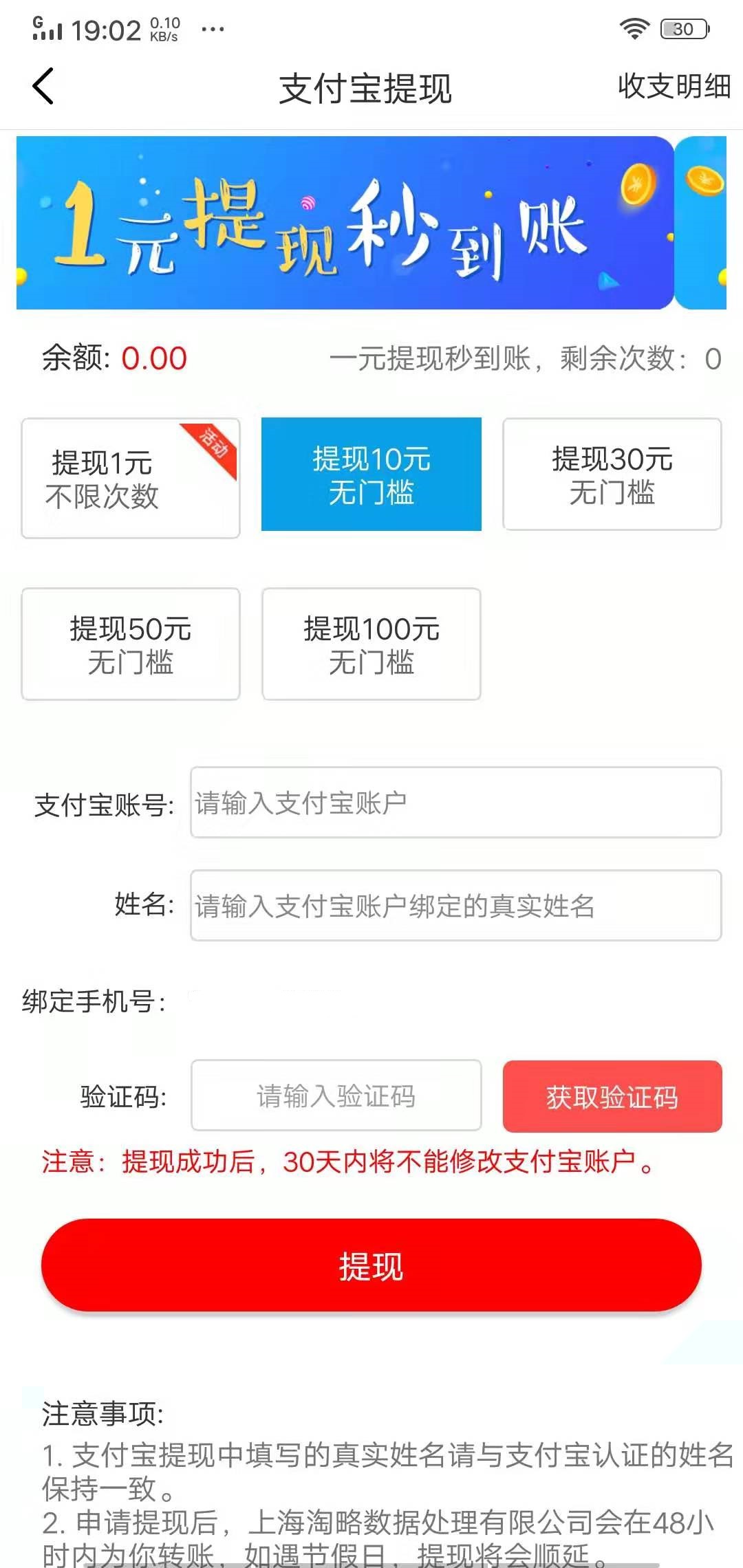Tap the promotional banner 1元提现秒到账
This screenshot has width=743, height=1568.
(344, 224)
